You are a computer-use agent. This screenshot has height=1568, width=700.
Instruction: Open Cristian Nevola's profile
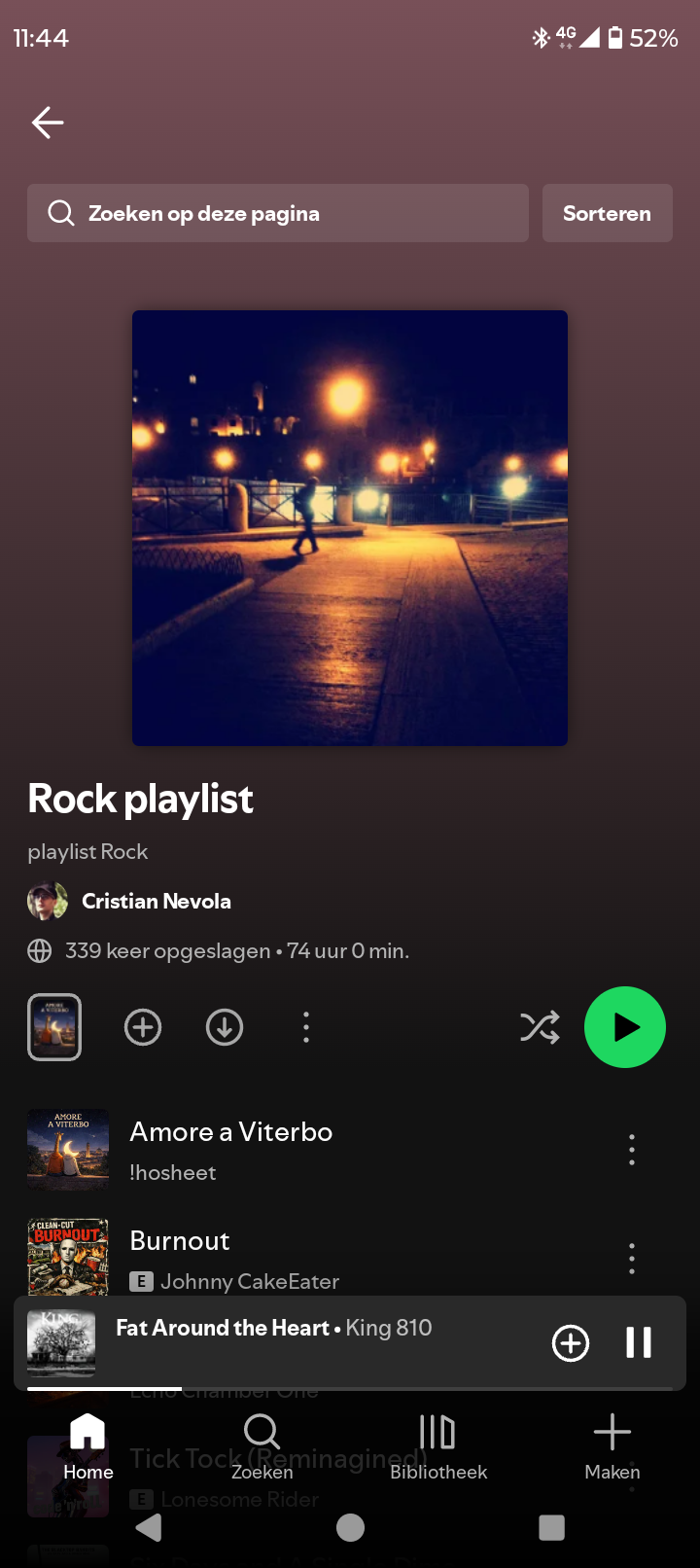(x=156, y=901)
